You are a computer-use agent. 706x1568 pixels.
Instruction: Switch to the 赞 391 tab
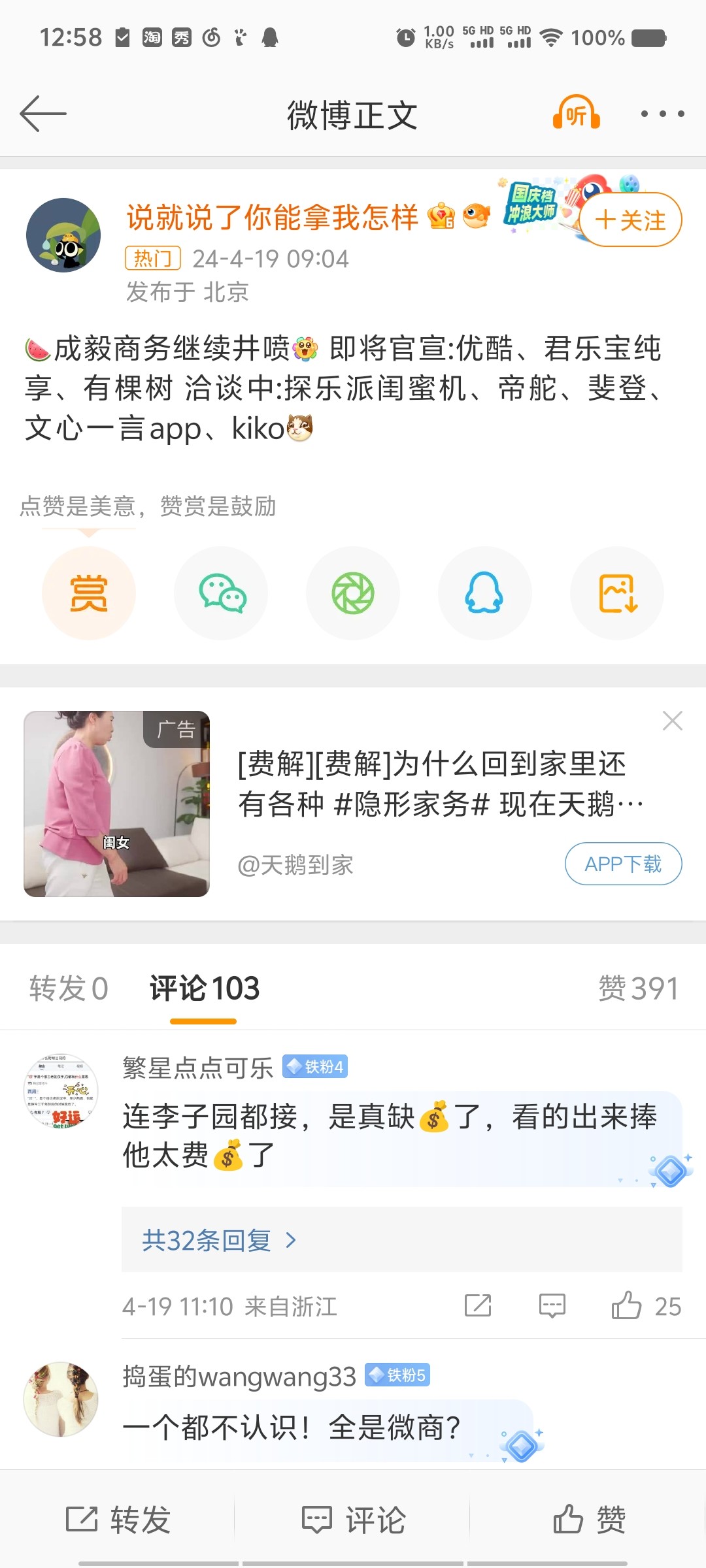(638, 988)
